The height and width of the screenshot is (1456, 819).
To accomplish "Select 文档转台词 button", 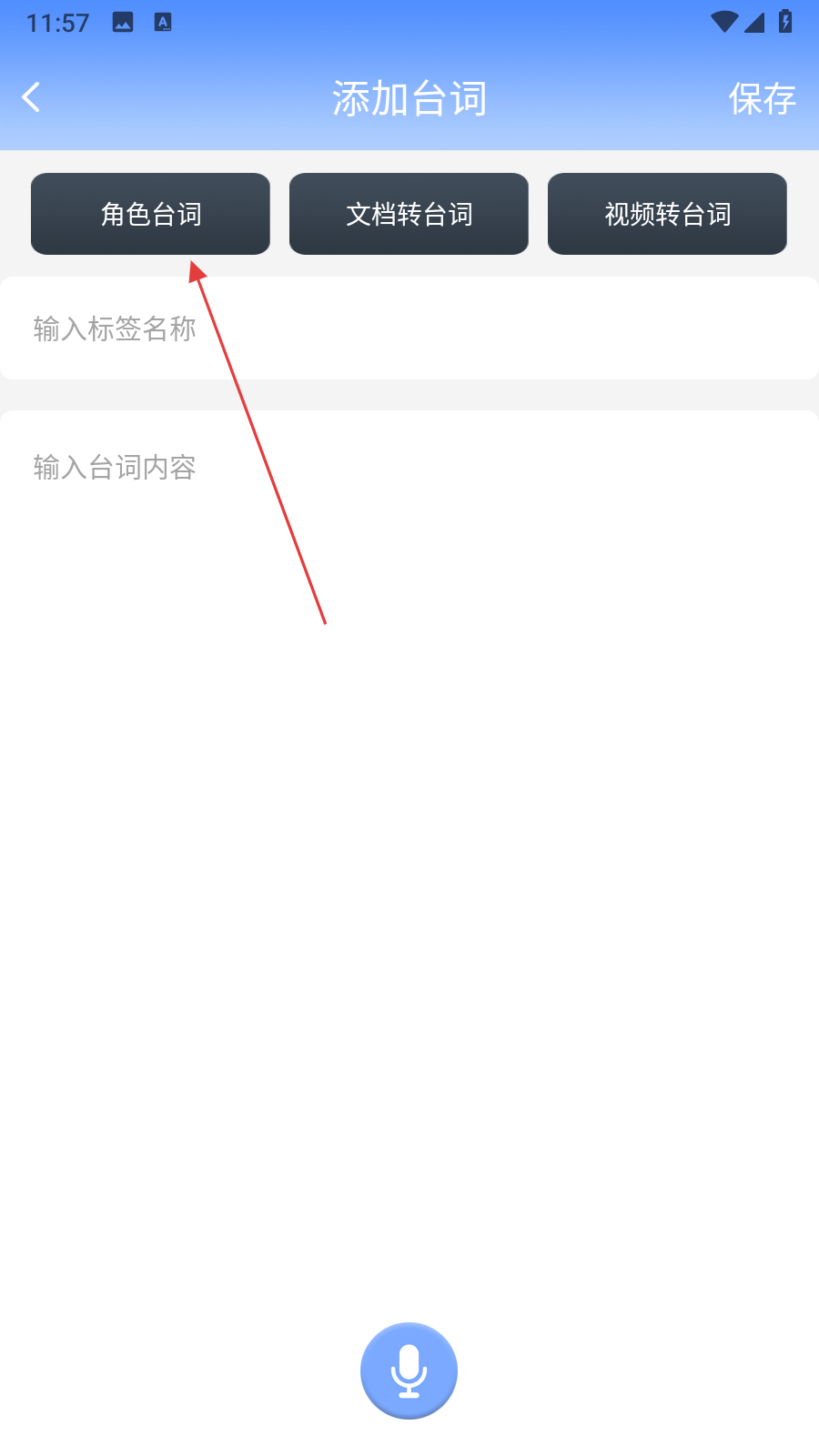I will (409, 214).
